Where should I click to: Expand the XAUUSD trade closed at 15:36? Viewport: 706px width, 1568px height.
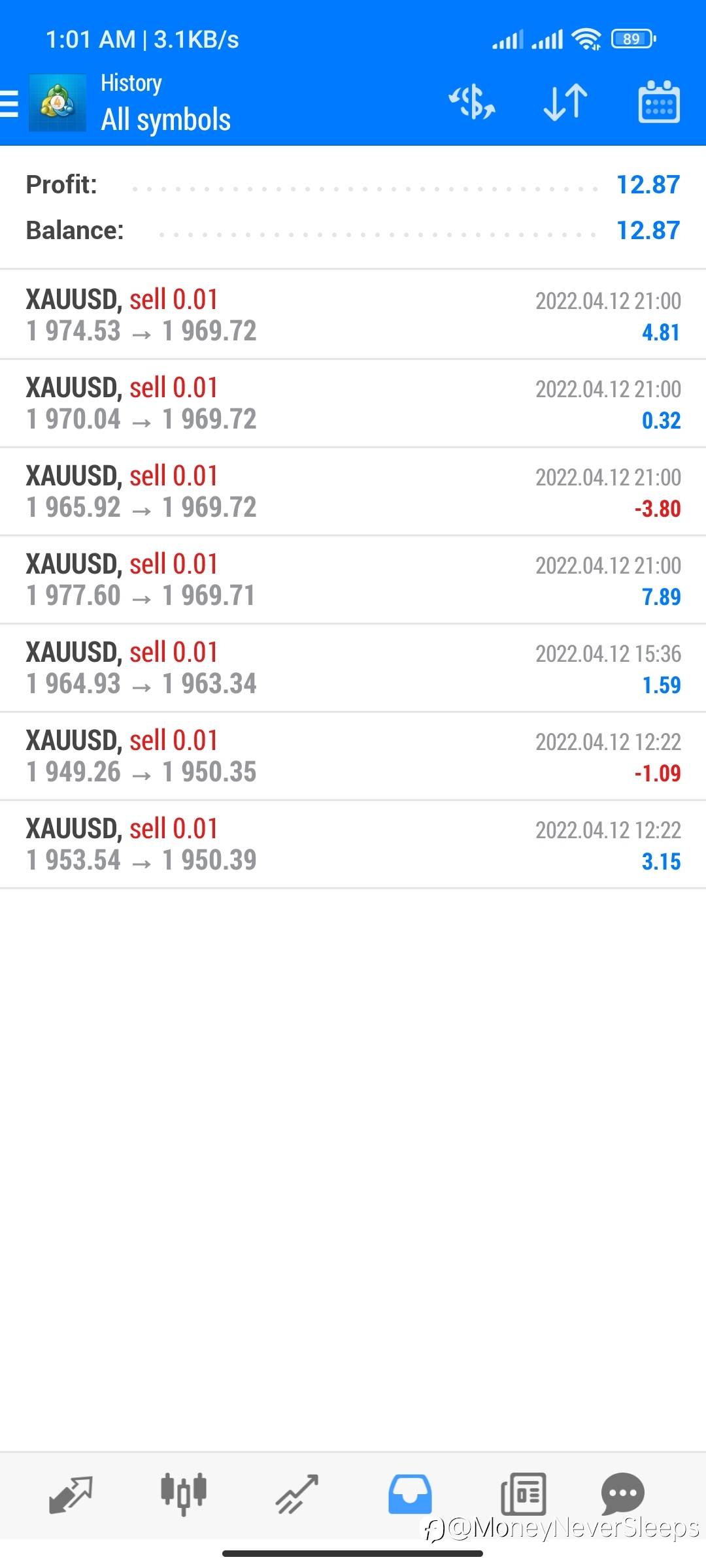(353, 668)
